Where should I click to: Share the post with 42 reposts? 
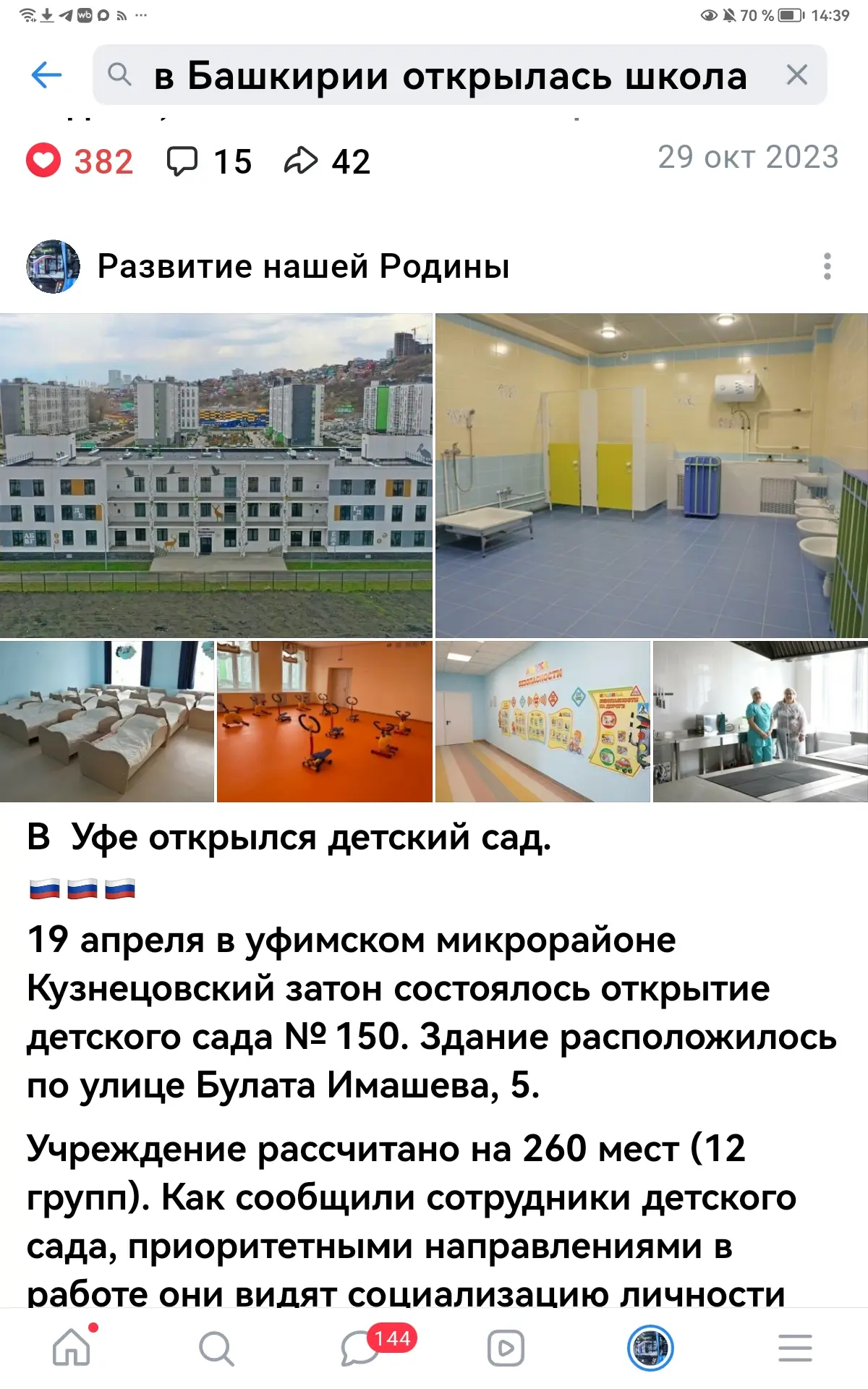301,161
